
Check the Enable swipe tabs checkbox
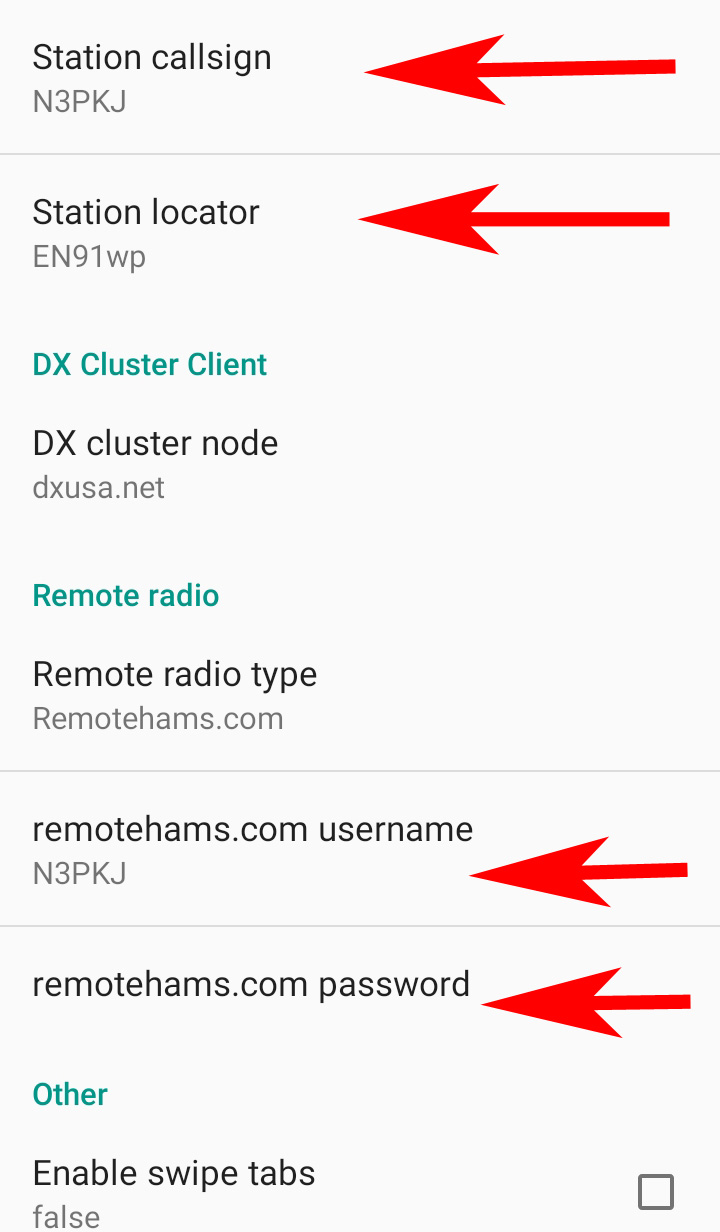pyautogui.click(x=655, y=1192)
